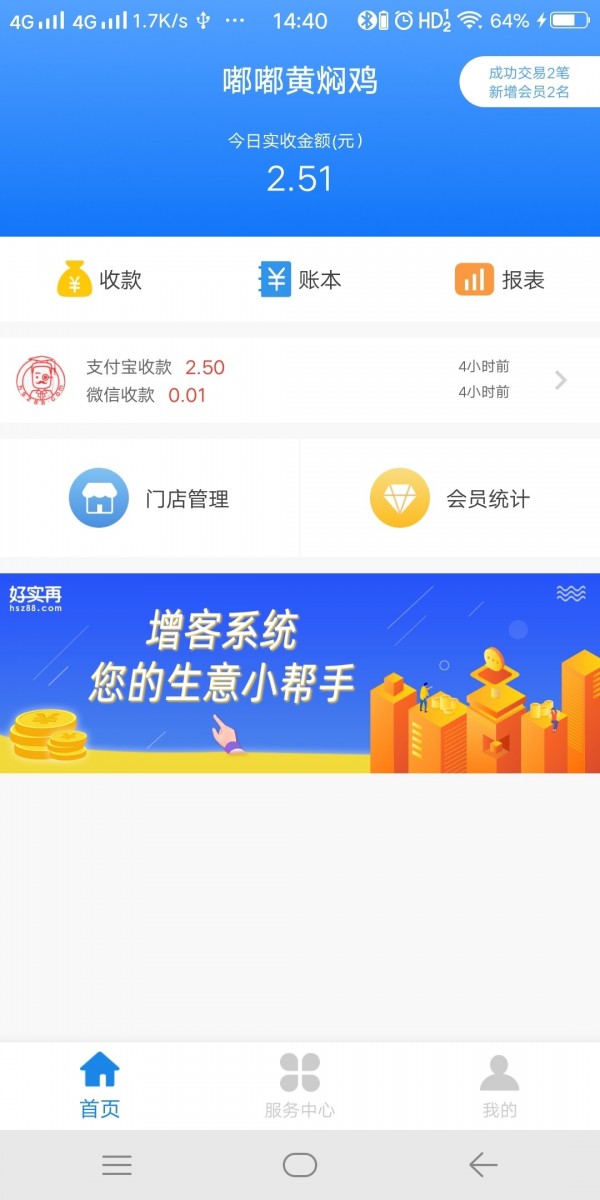Switch to the 我的 tab
This screenshot has width=600, height=1200.
(500, 1085)
